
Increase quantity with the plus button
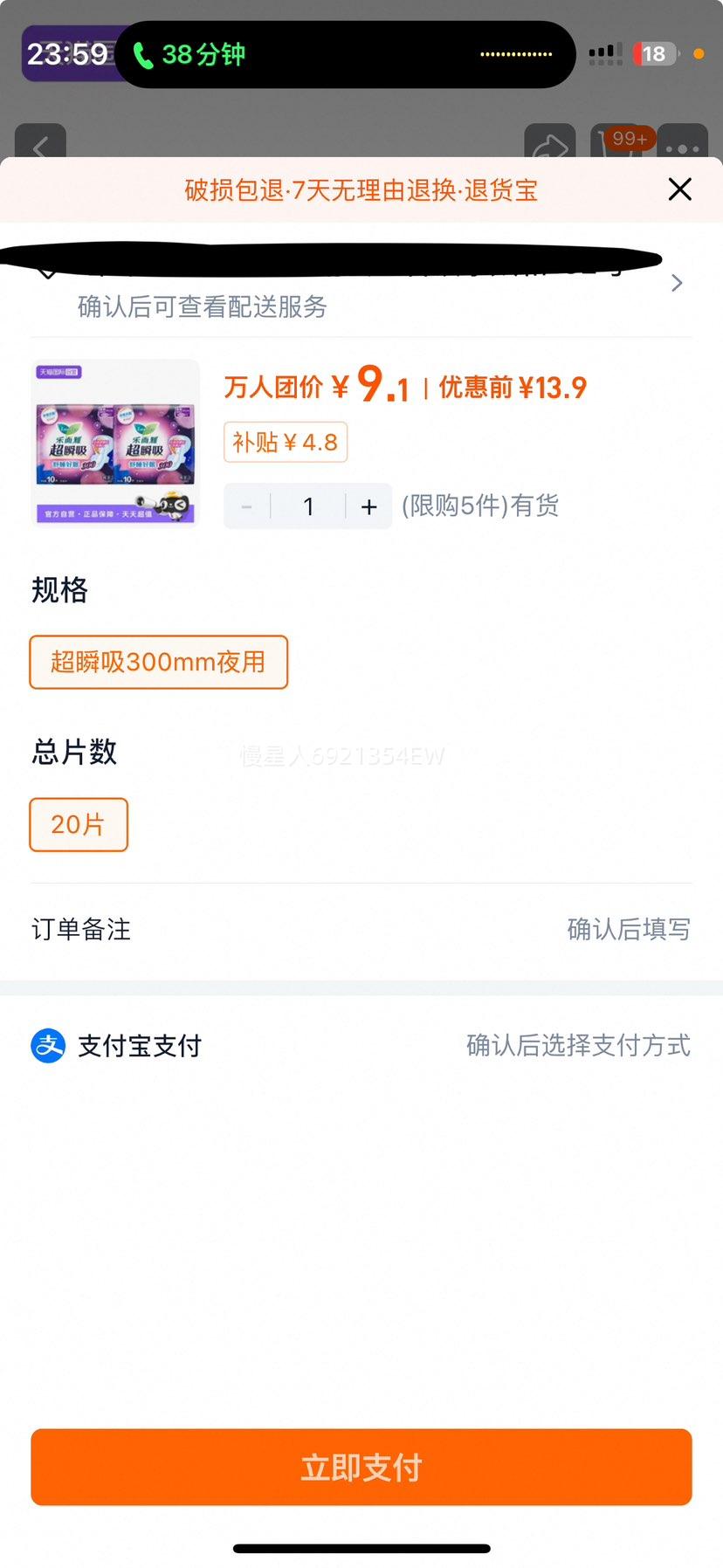[x=369, y=507]
